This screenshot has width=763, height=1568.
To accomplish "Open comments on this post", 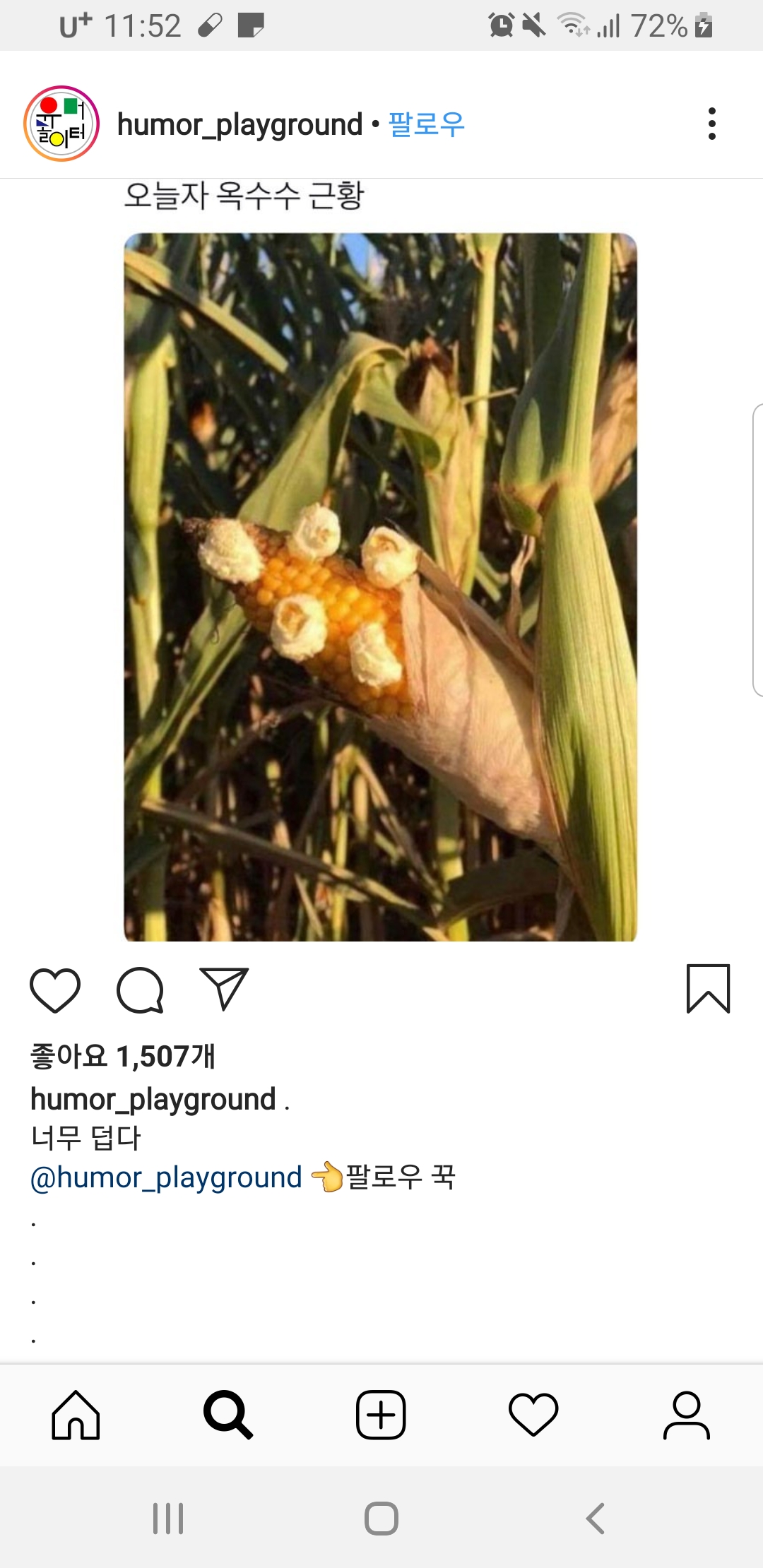I will click(140, 990).
